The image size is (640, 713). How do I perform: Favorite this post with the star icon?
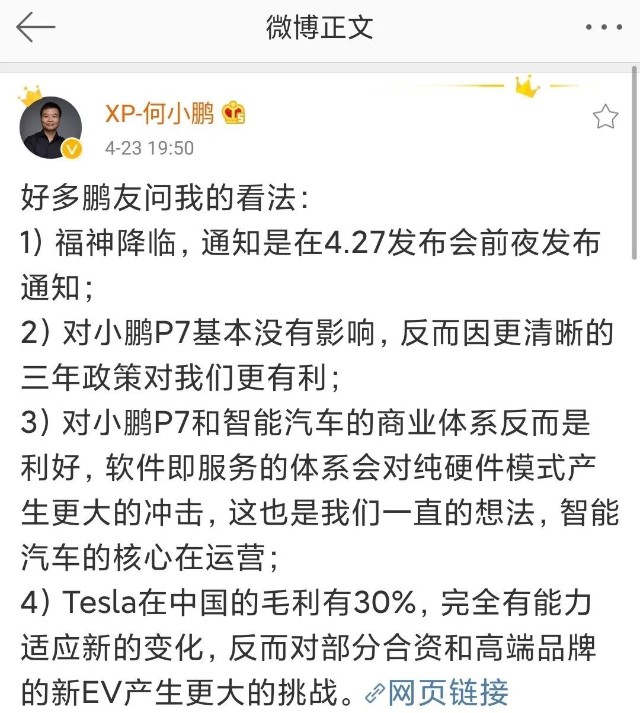click(605, 117)
